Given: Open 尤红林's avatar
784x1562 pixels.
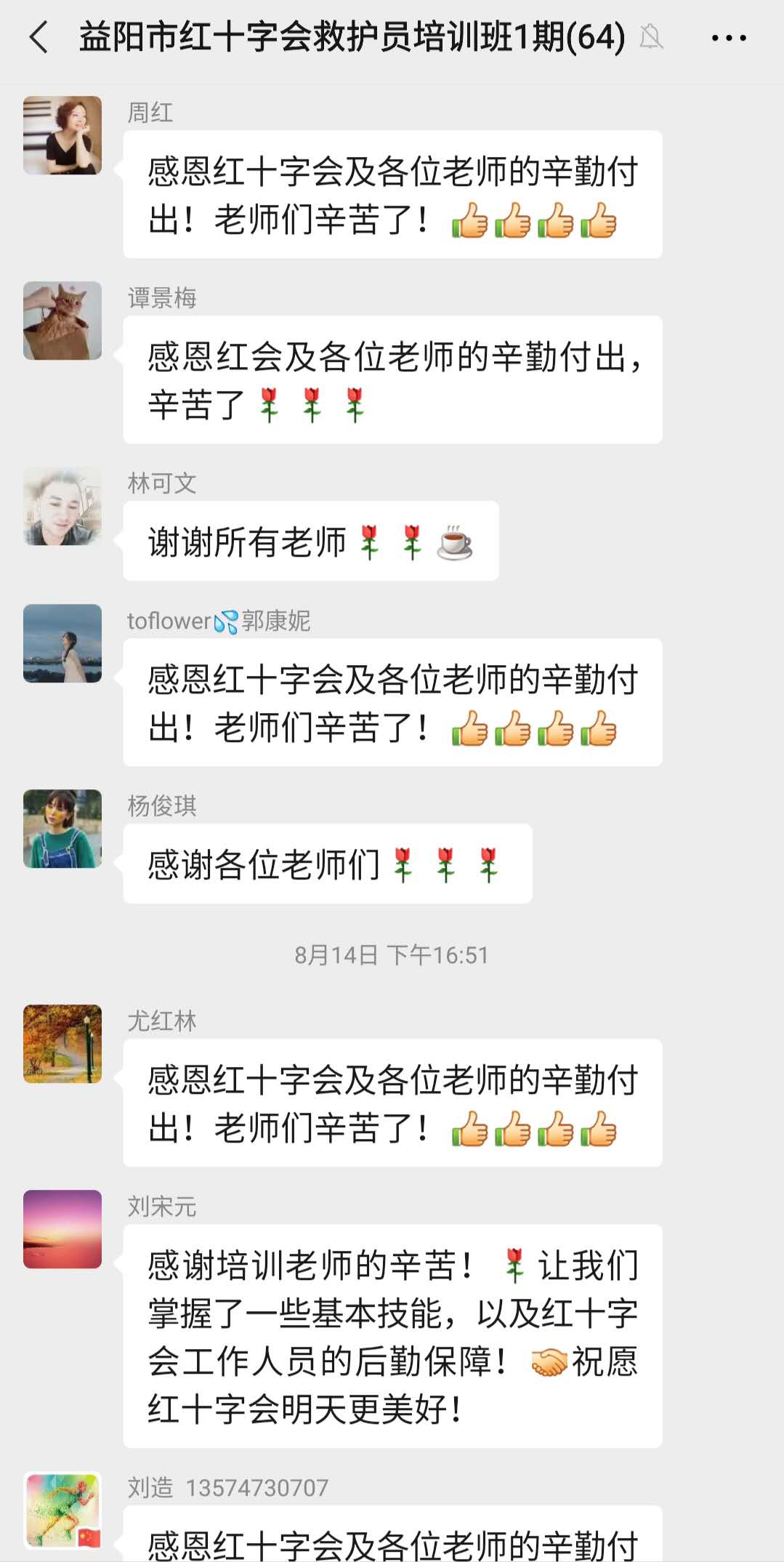Looking at the screenshot, I should point(62,1044).
